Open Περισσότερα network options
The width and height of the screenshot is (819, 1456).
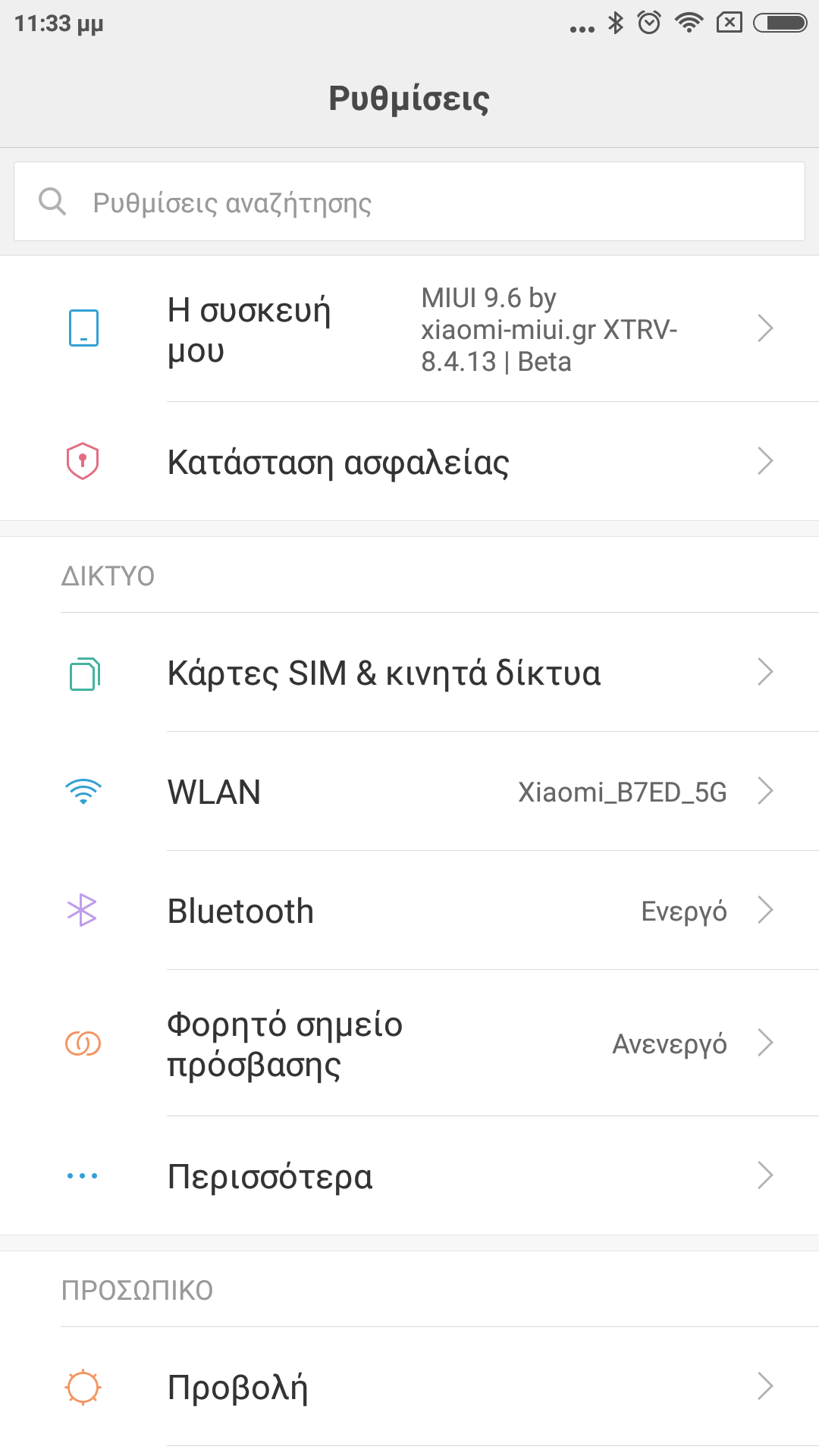click(409, 1176)
